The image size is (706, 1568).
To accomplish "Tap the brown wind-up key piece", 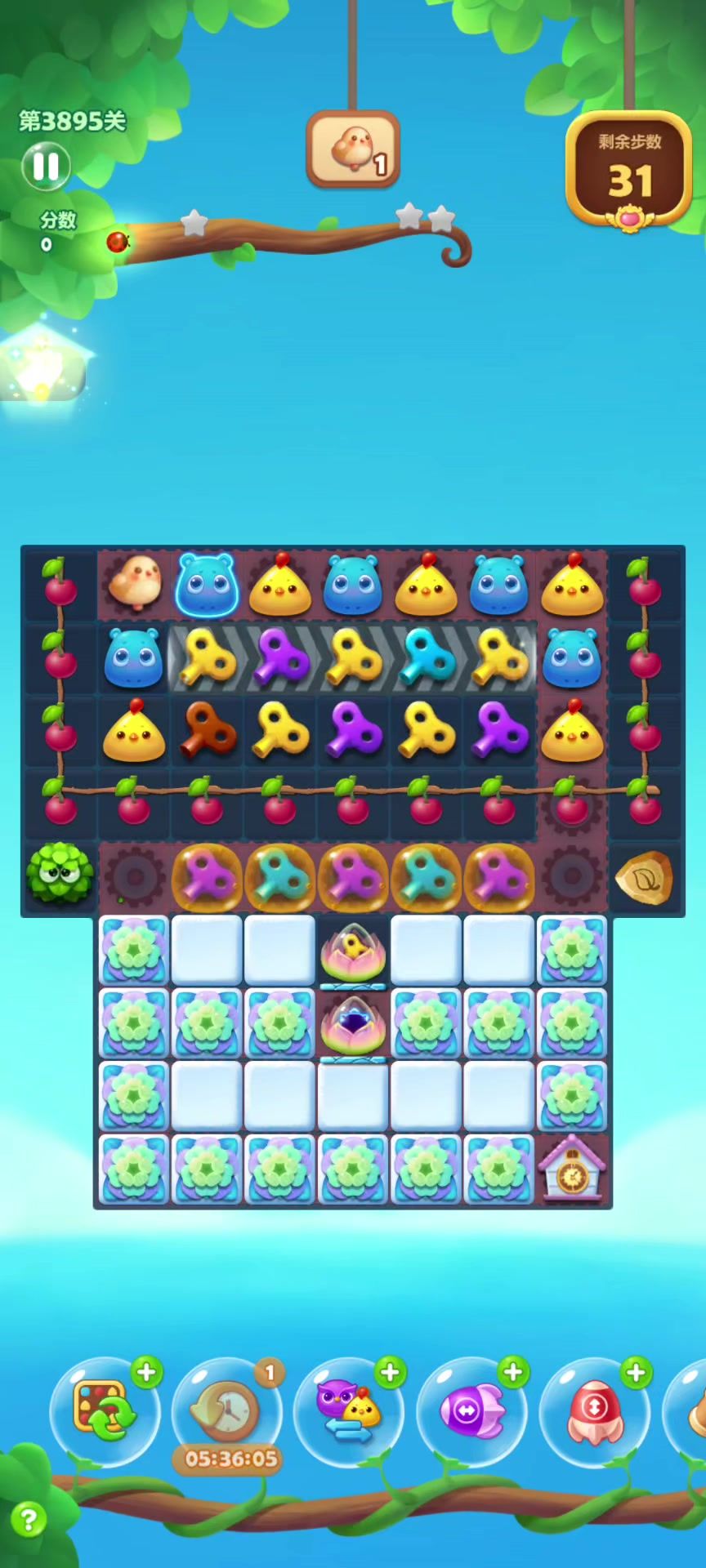I will tap(208, 728).
